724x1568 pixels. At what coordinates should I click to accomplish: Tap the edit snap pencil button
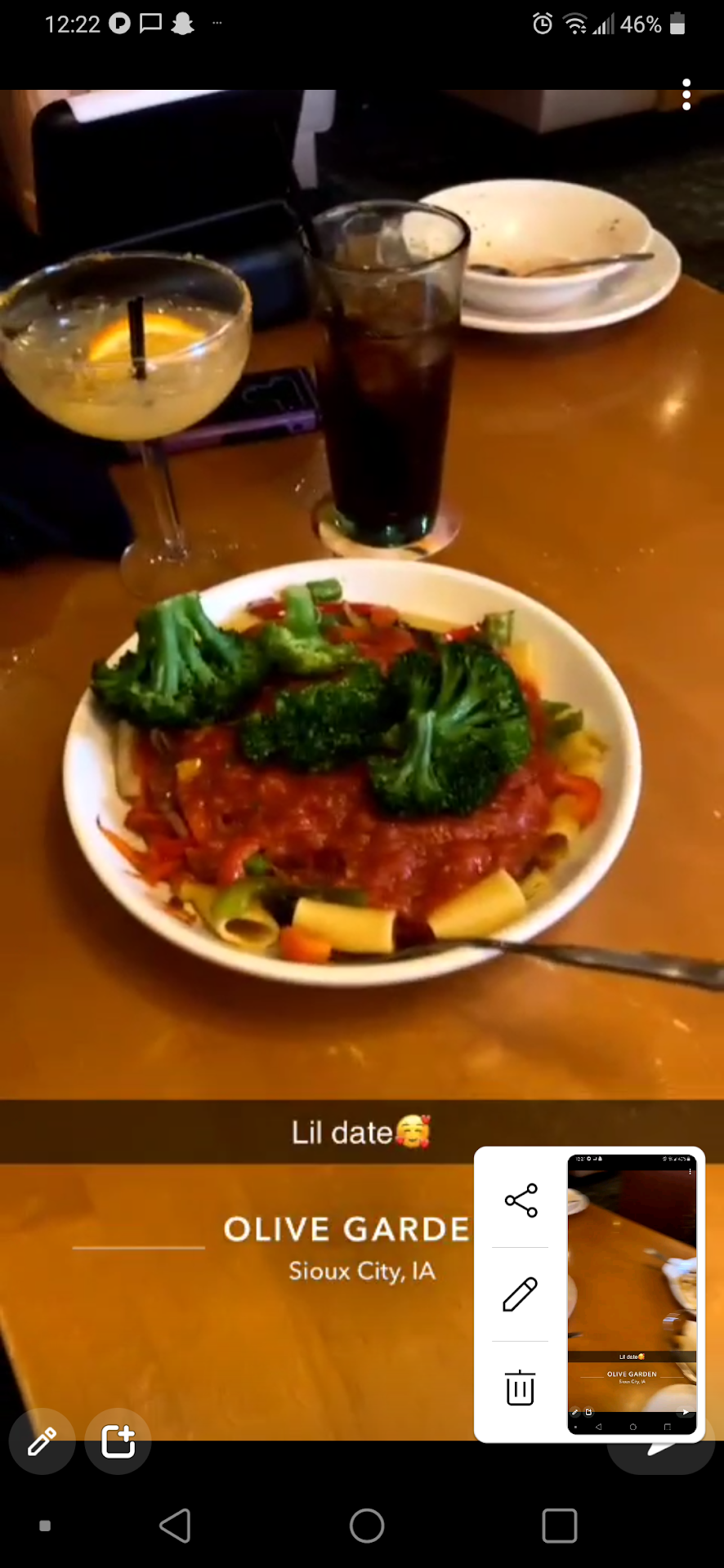point(42,1441)
